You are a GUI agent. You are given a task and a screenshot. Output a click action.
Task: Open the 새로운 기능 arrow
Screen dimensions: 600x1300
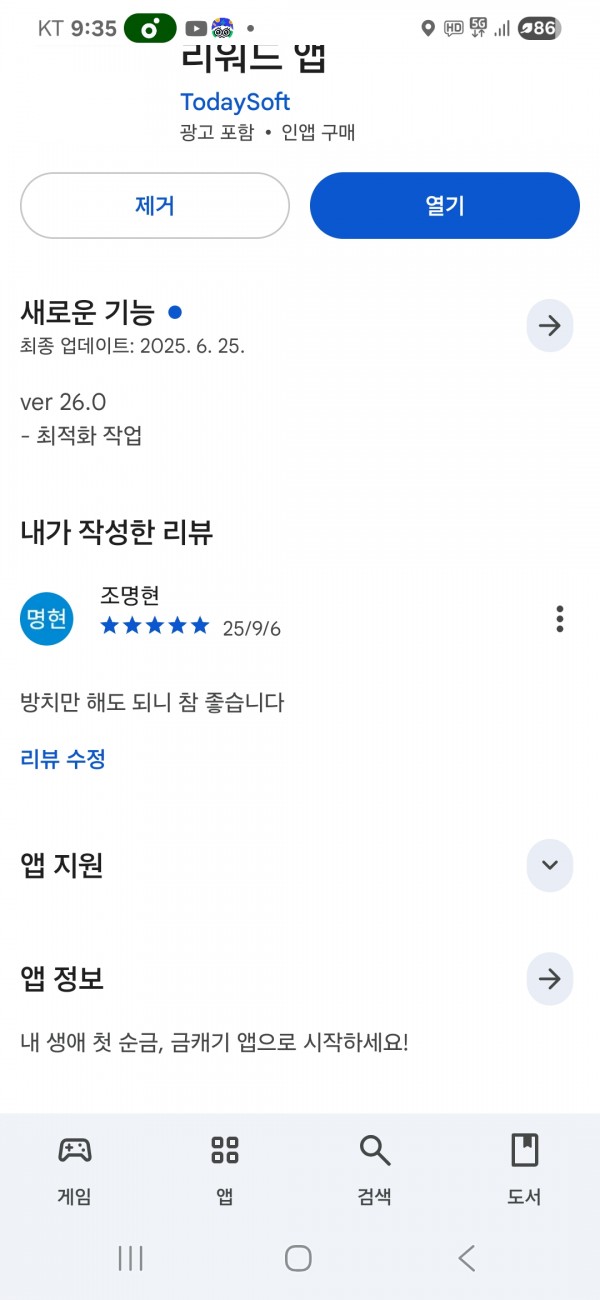point(550,326)
